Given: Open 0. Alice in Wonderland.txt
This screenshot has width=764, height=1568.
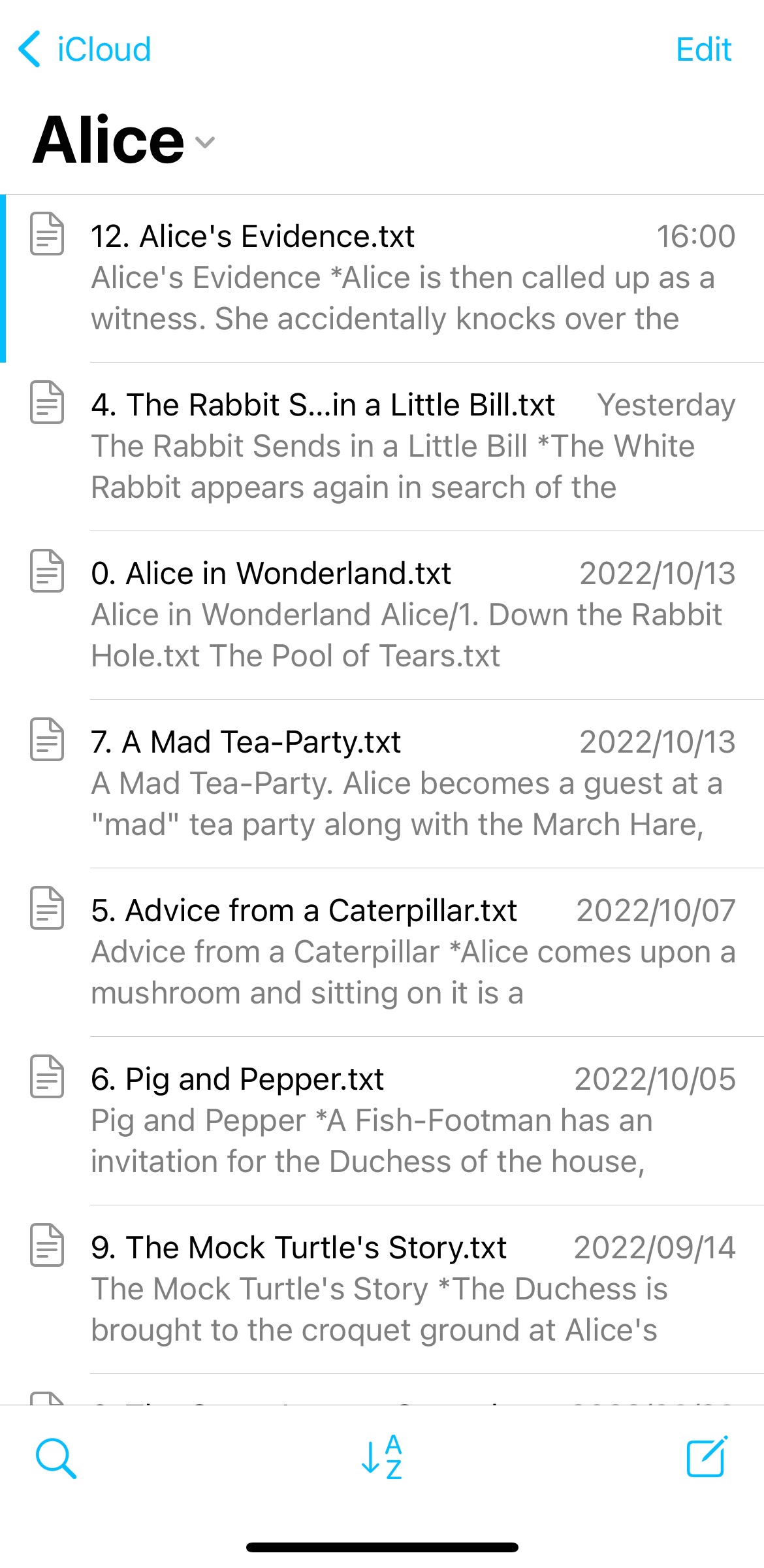Looking at the screenshot, I should coord(382,615).
